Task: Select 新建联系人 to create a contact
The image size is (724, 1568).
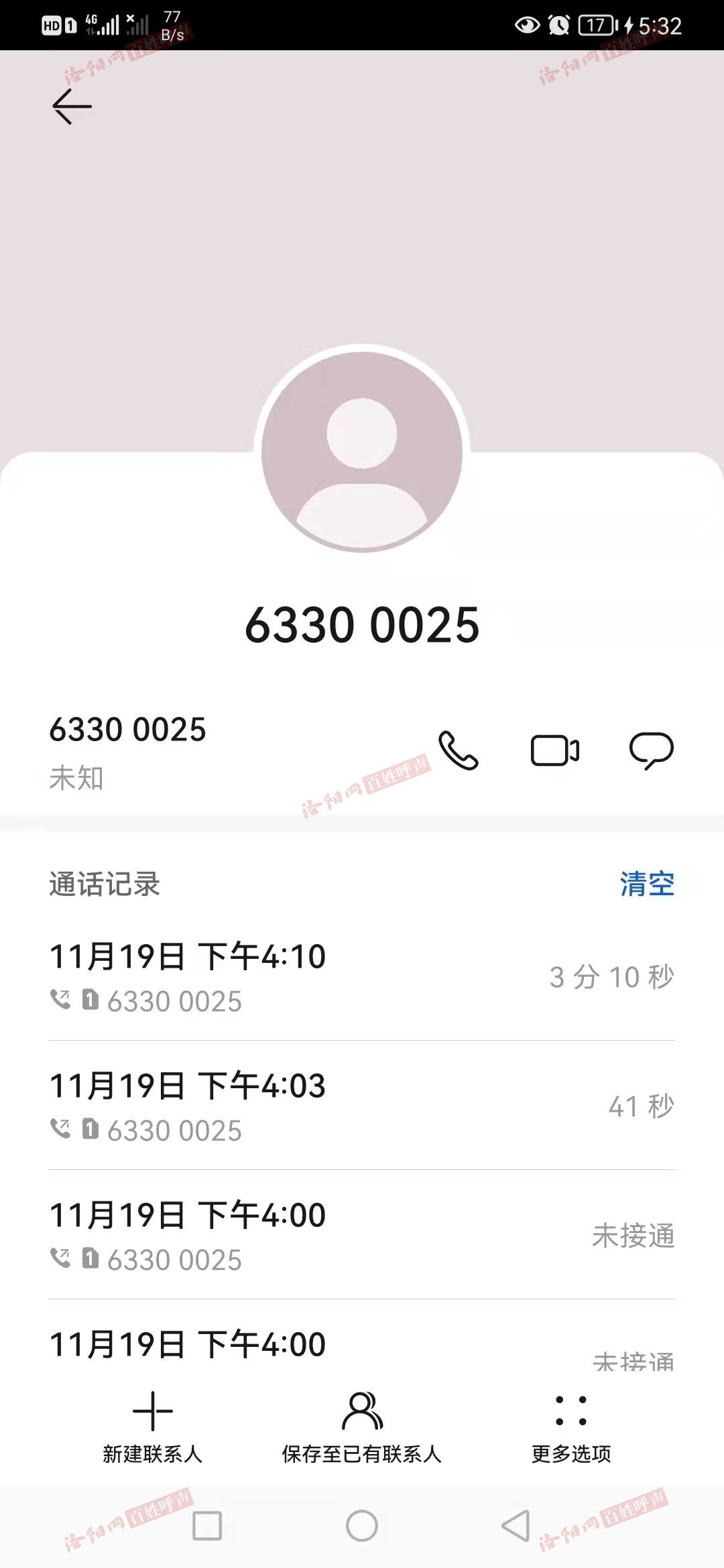Action: click(x=153, y=1427)
